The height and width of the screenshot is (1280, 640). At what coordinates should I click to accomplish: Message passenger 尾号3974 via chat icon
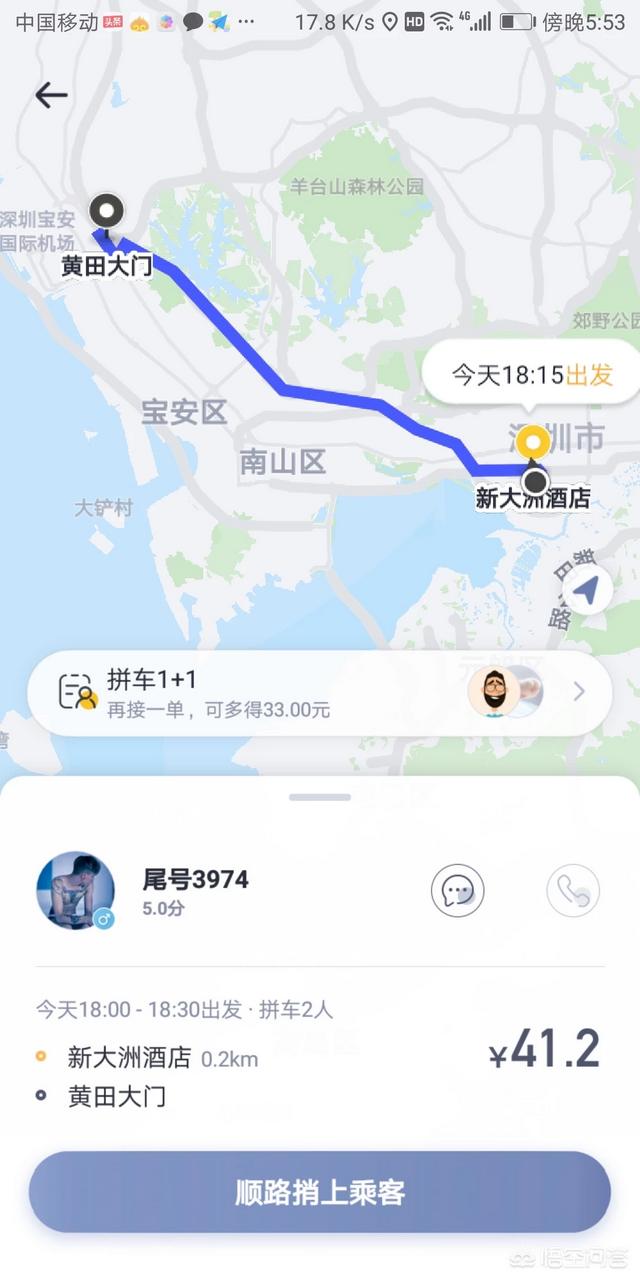(458, 890)
